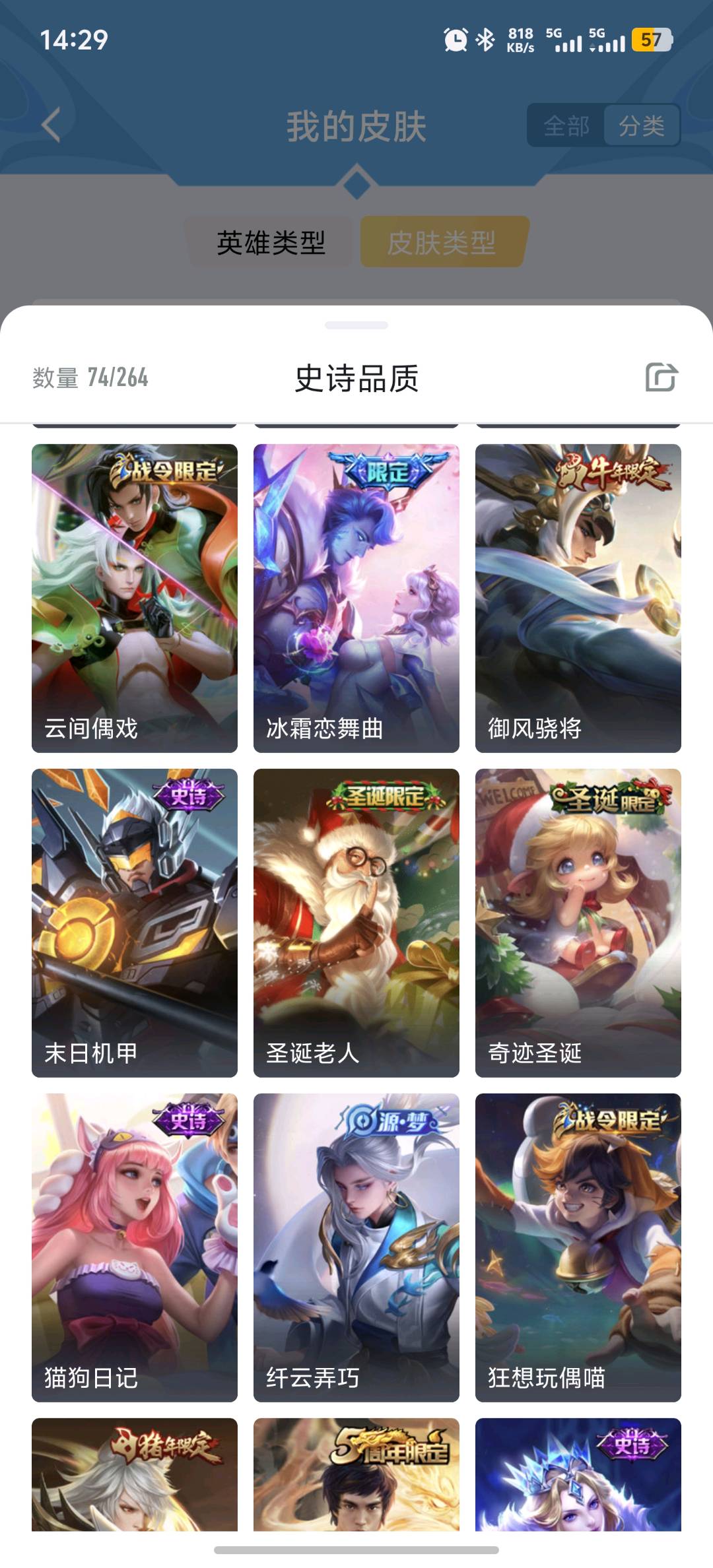Go back using the top-left arrow
Image resolution: width=713 pixels, height=1568 pixels.
(51, 125)
